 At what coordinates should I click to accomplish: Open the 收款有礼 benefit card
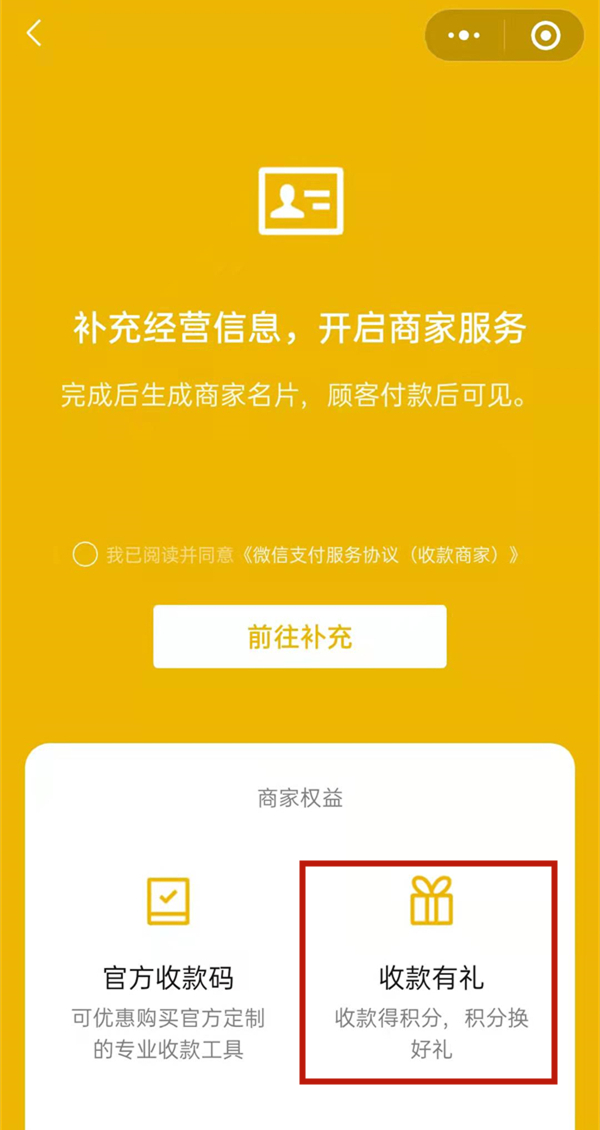point(430,970)
